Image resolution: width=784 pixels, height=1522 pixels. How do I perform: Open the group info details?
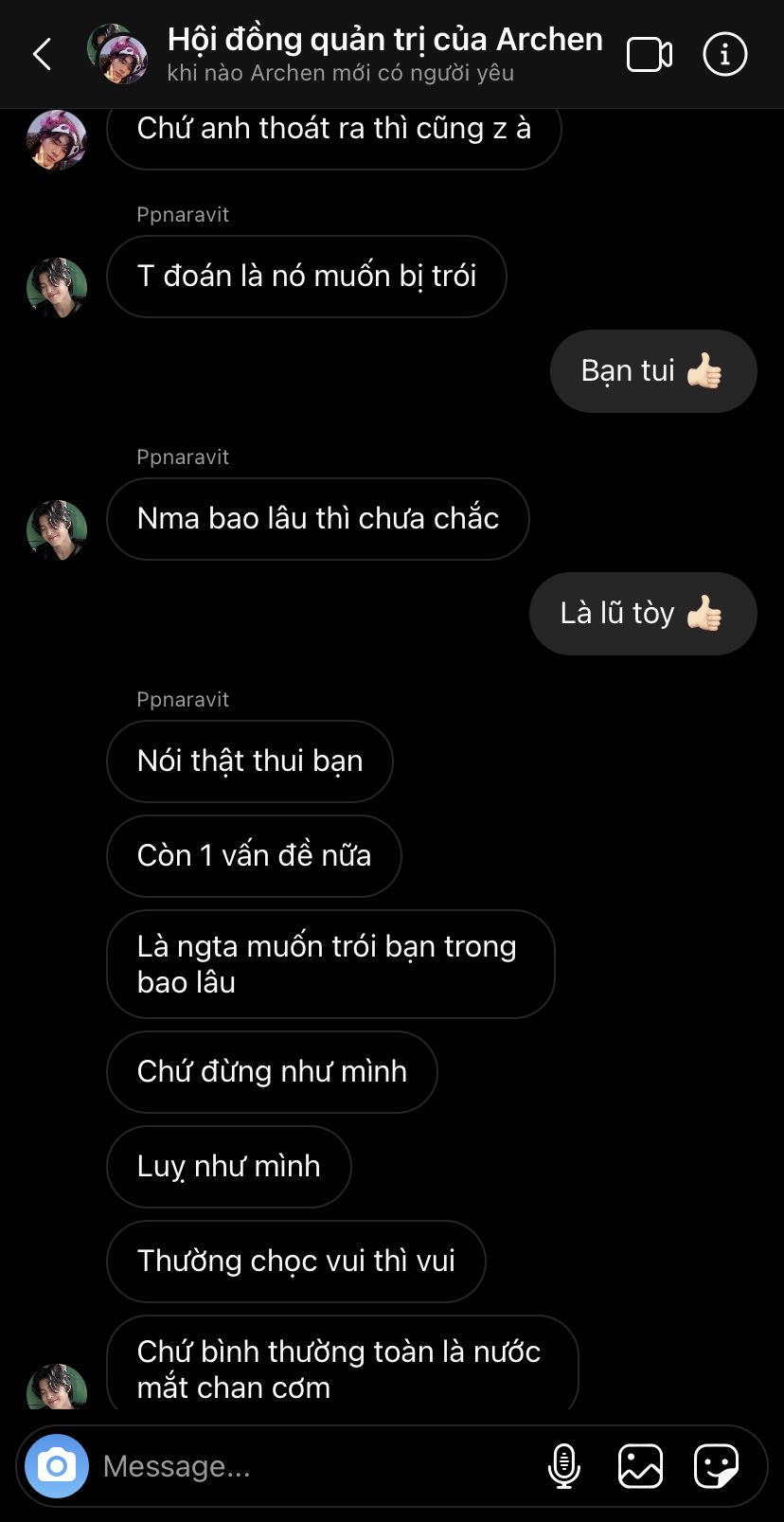pos(724,55)
